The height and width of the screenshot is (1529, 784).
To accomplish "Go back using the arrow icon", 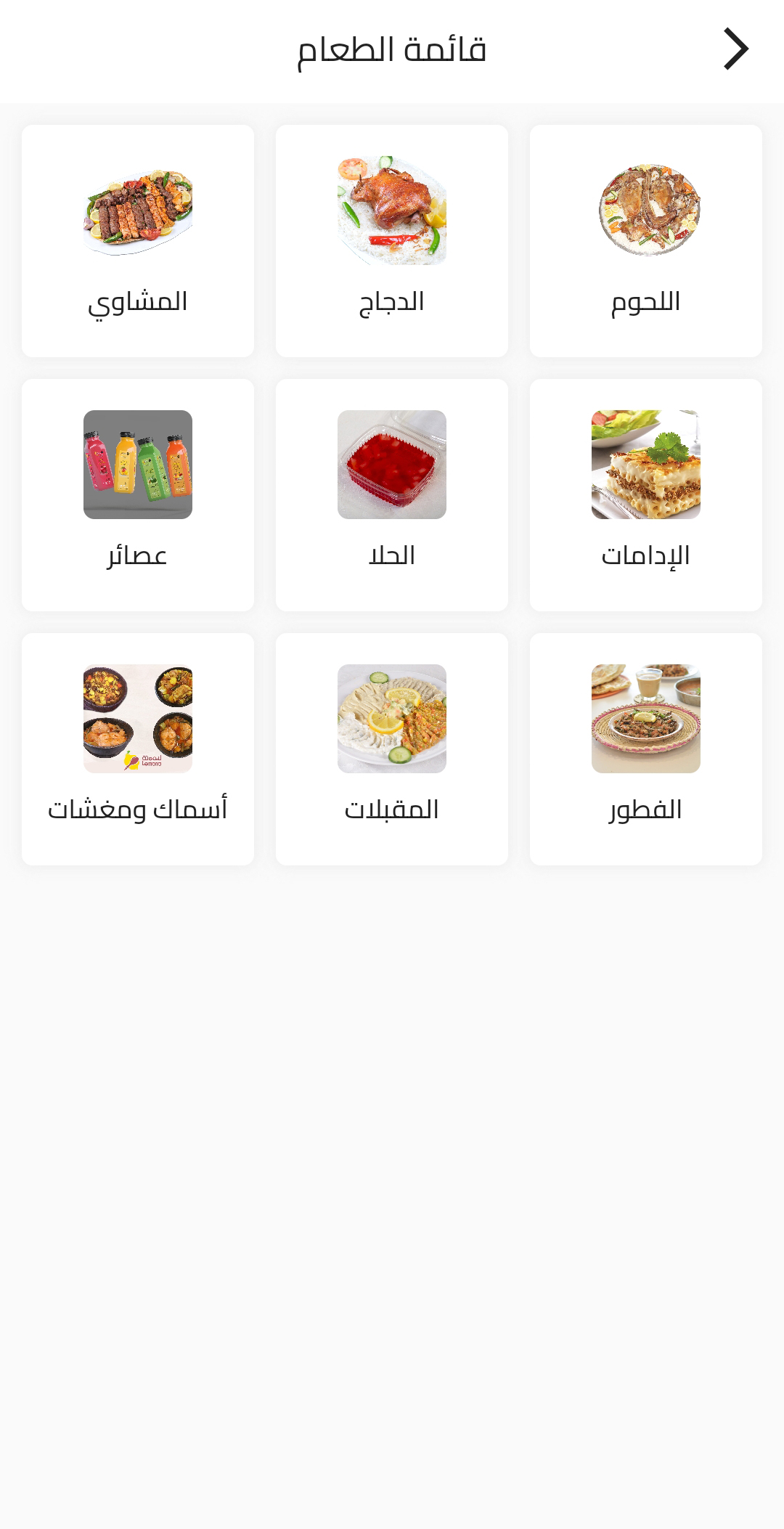I will coord(735,49).
